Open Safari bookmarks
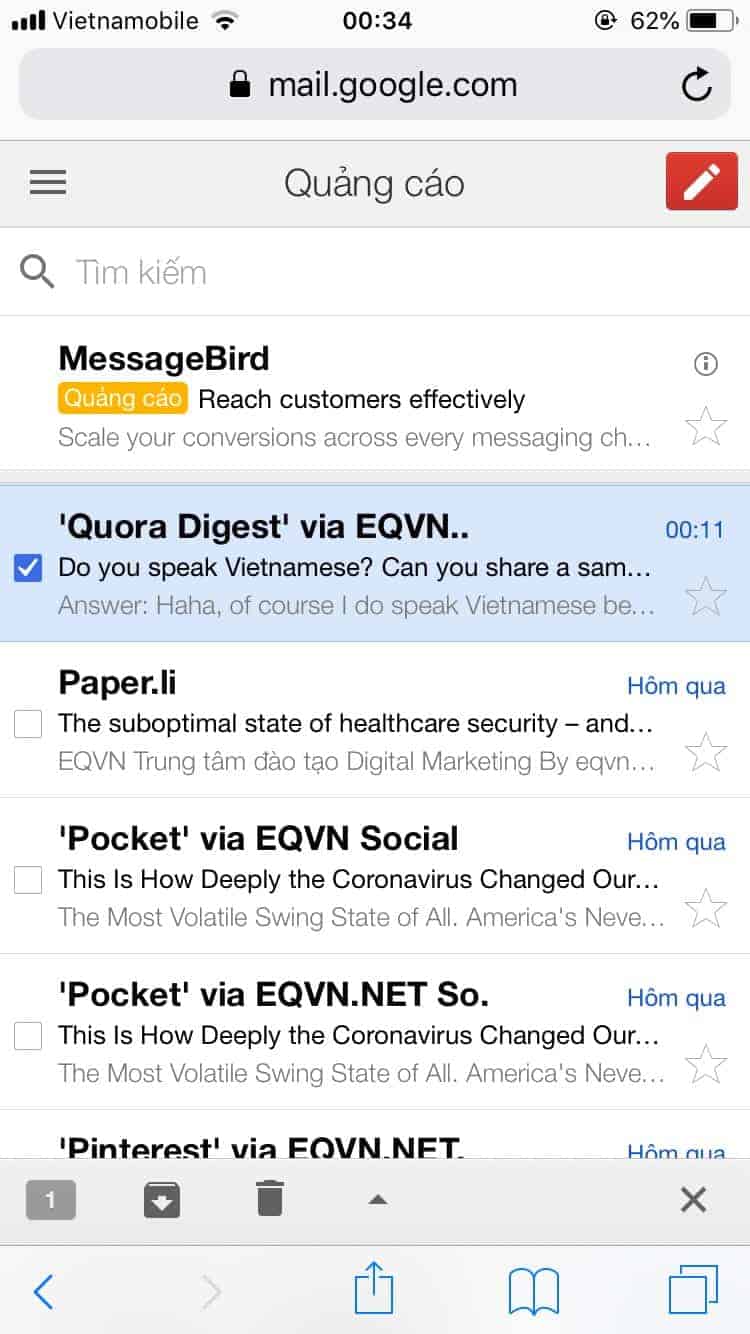750x1334 pixels. (533, 1291)
